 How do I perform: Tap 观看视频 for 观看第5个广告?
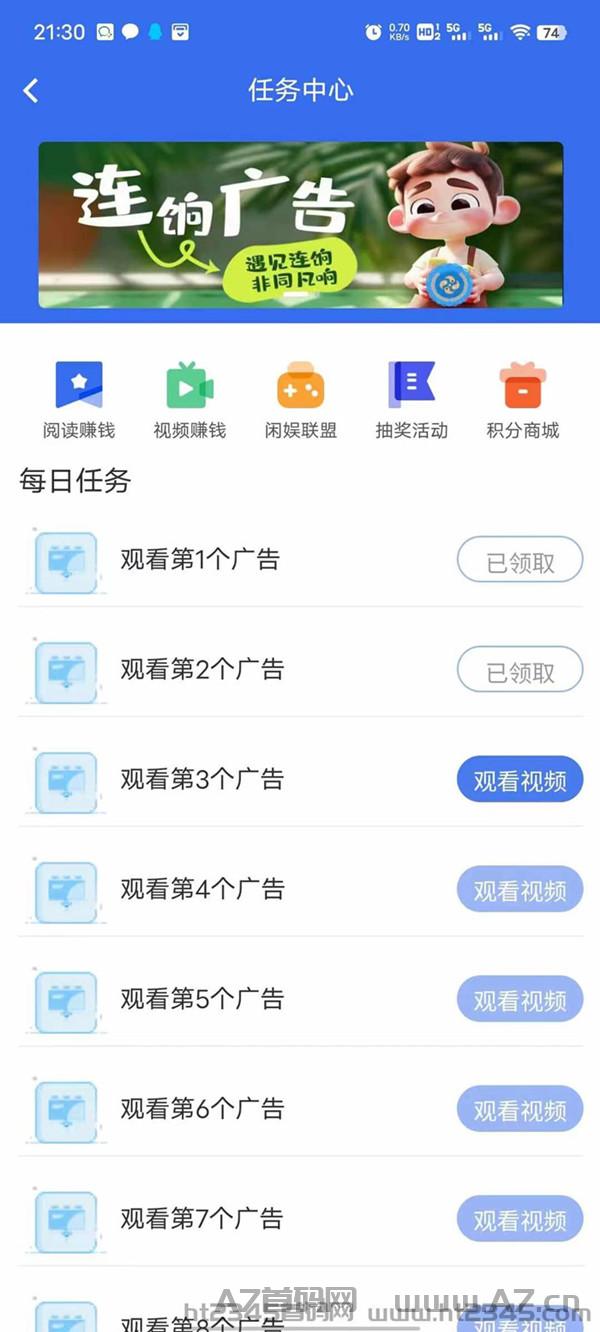[520, 999]
